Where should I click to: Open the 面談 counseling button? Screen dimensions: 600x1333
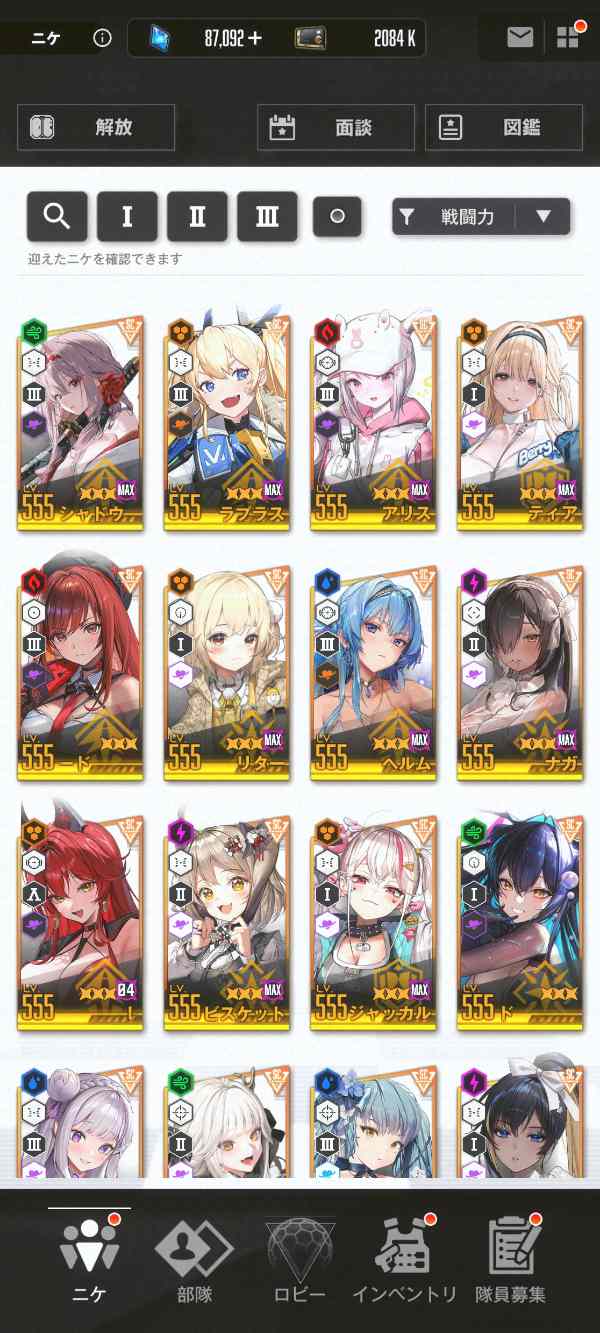[336, 128]
